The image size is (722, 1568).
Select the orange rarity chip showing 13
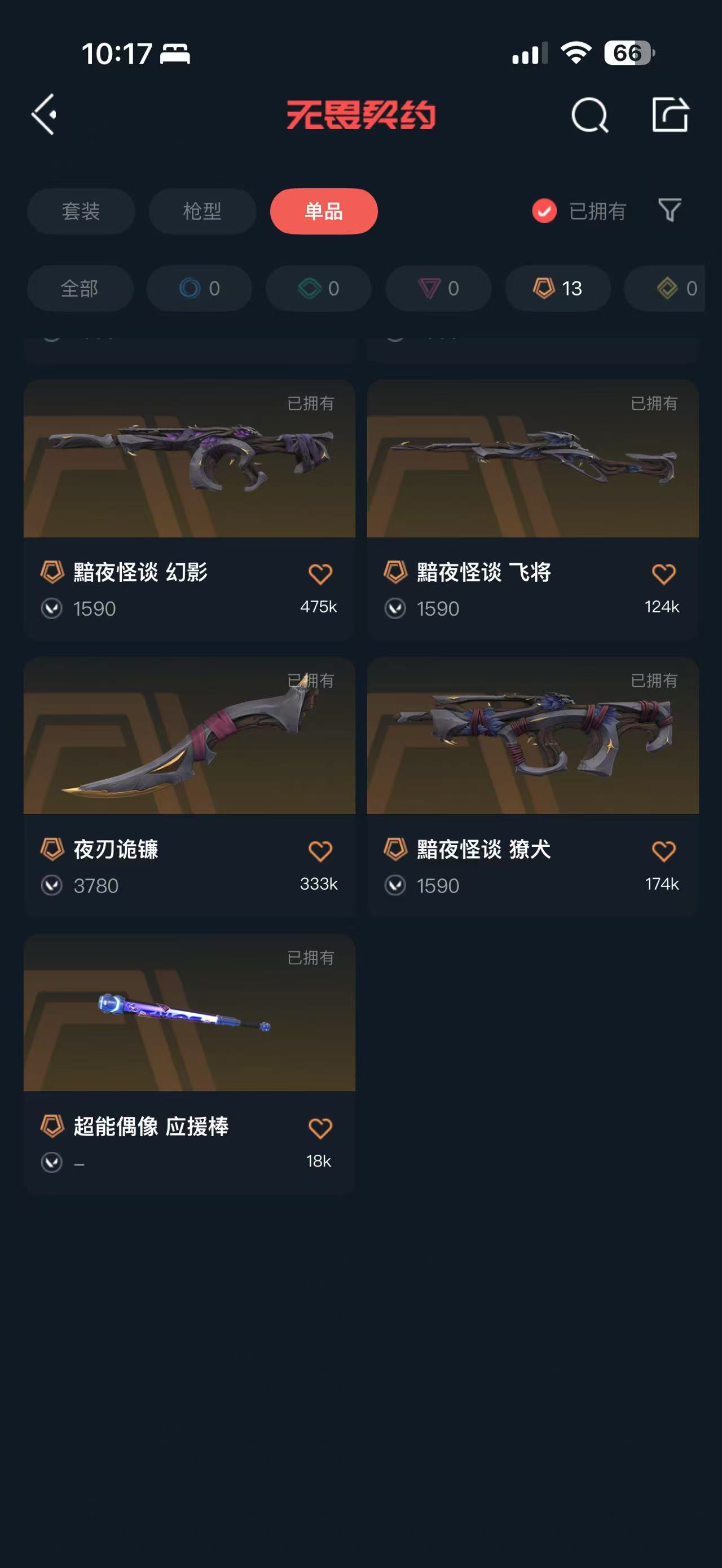click(558, 289)
